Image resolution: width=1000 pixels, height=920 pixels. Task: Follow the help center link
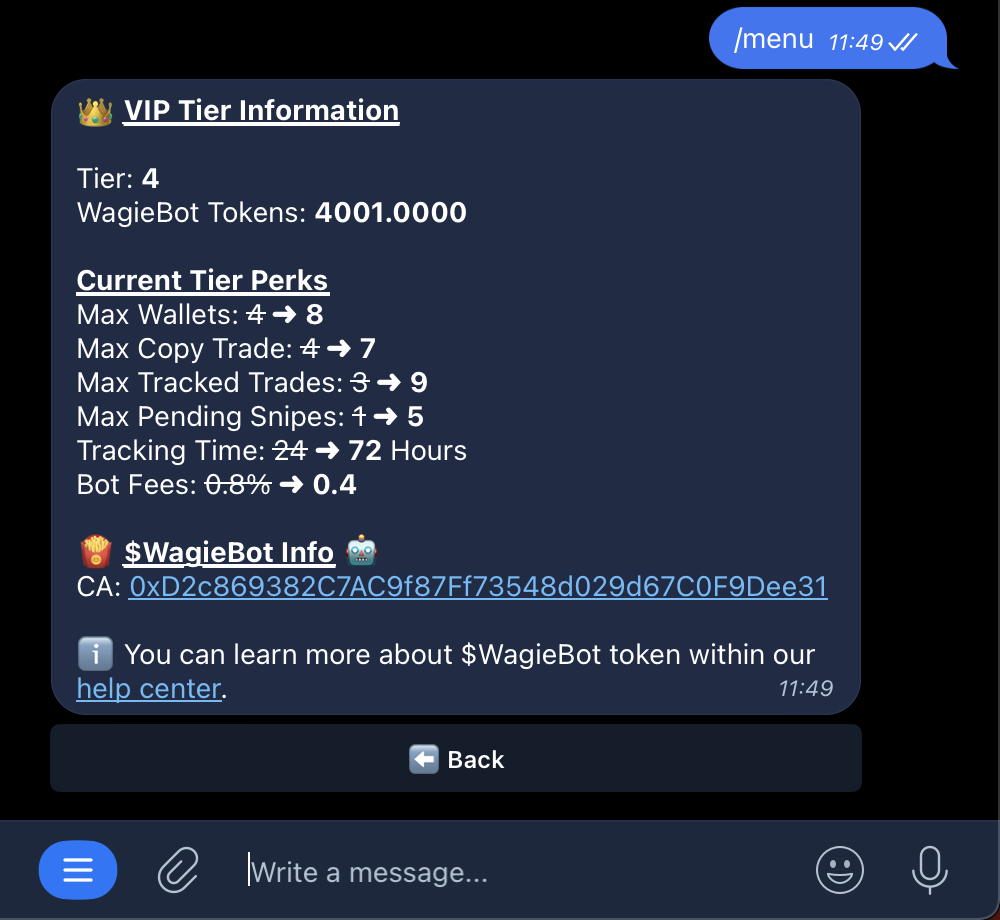click(148, 689)
